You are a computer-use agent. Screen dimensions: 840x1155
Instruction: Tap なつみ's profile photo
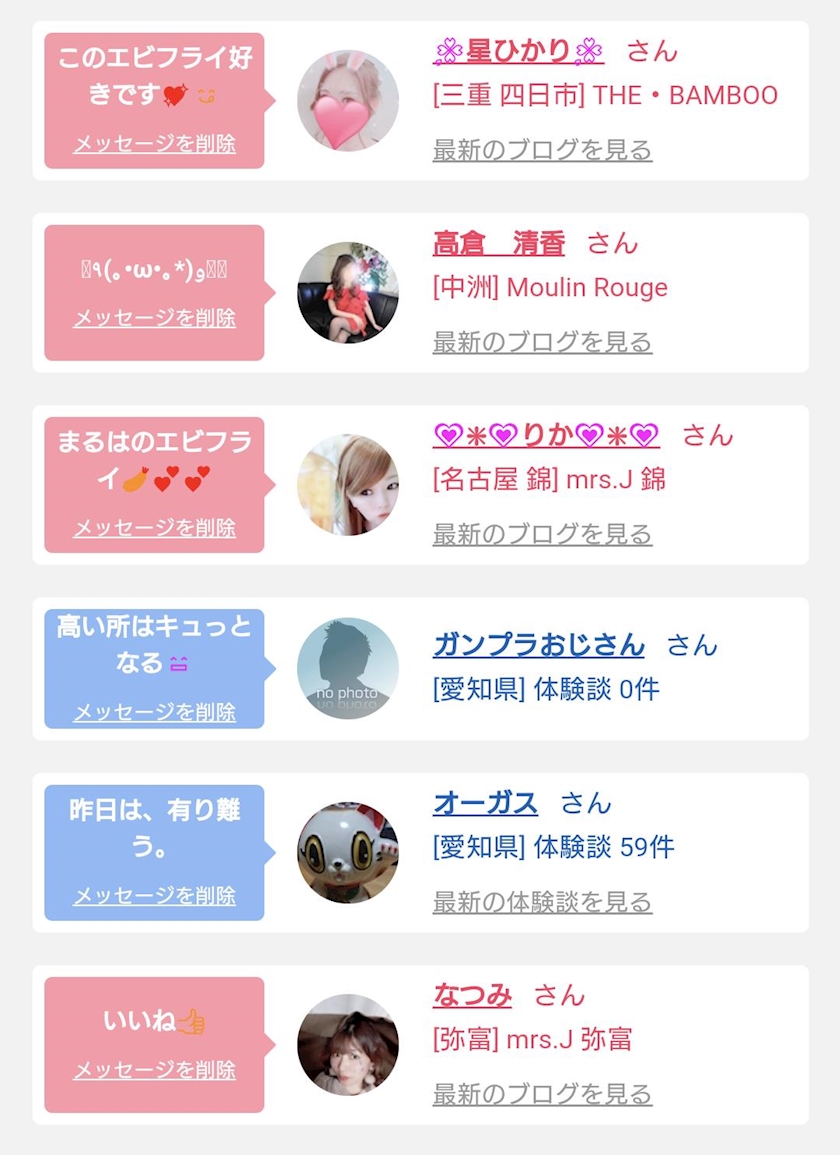[x=348, y=1045]
